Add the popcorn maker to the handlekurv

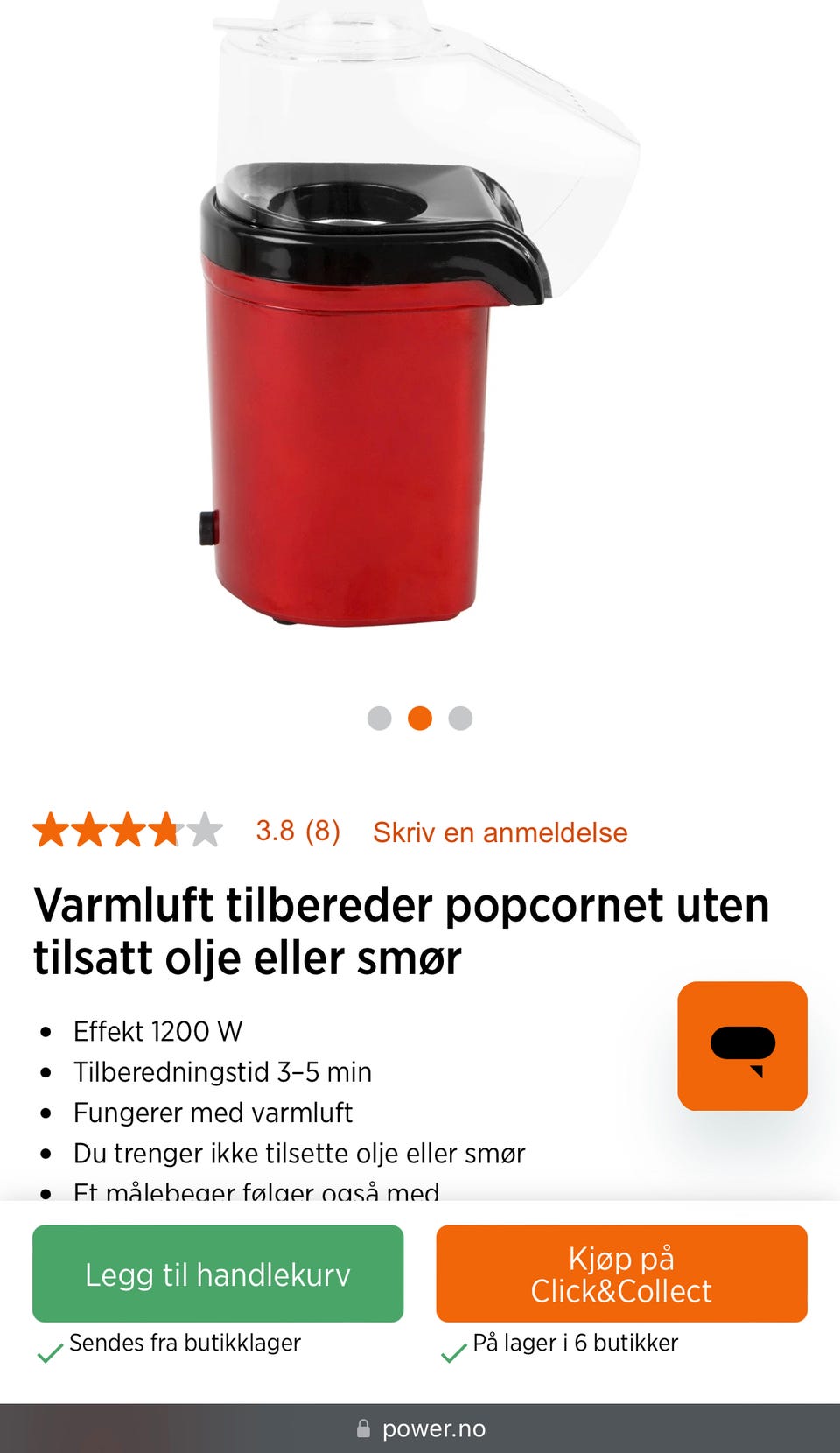[x=218, y=1274]
